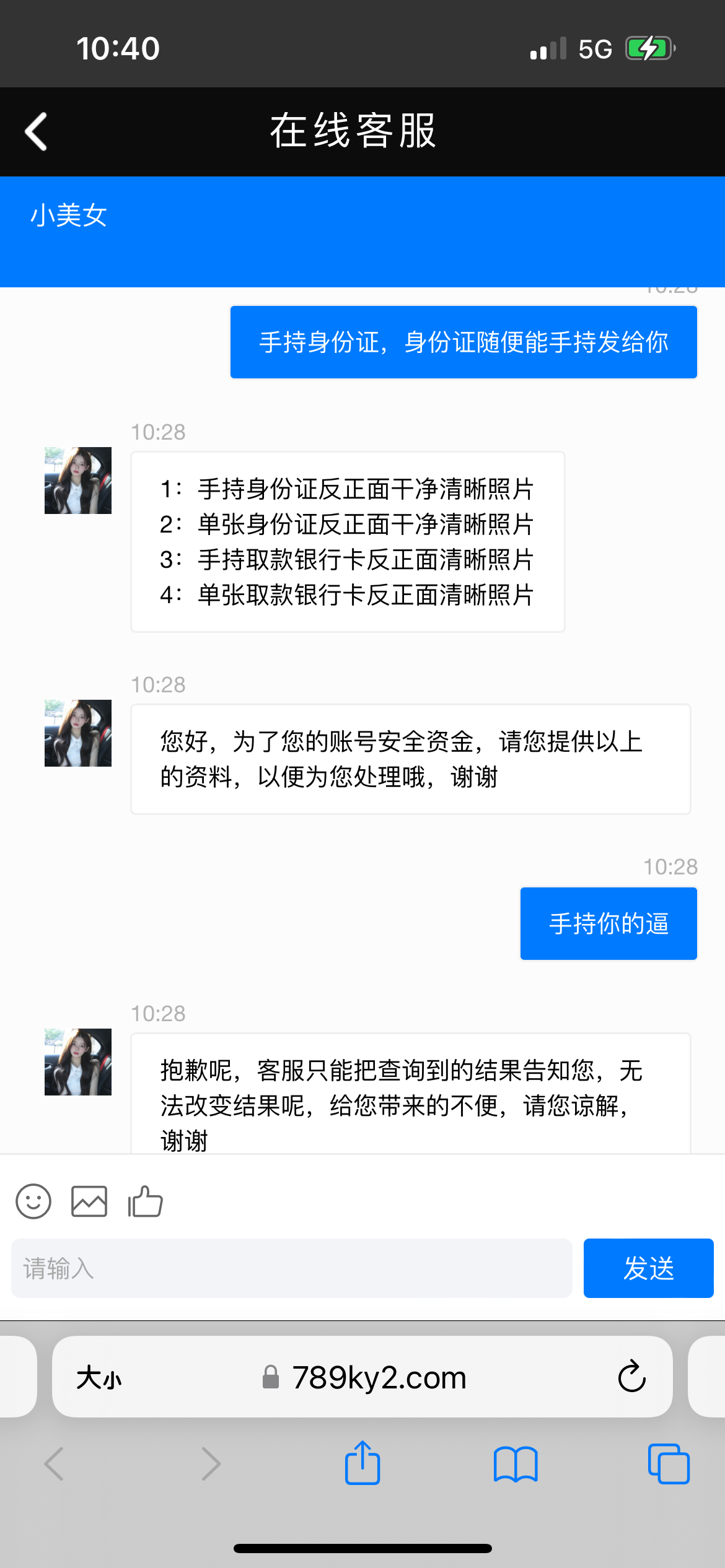Open the Safari share sheet

point(362,1465)
